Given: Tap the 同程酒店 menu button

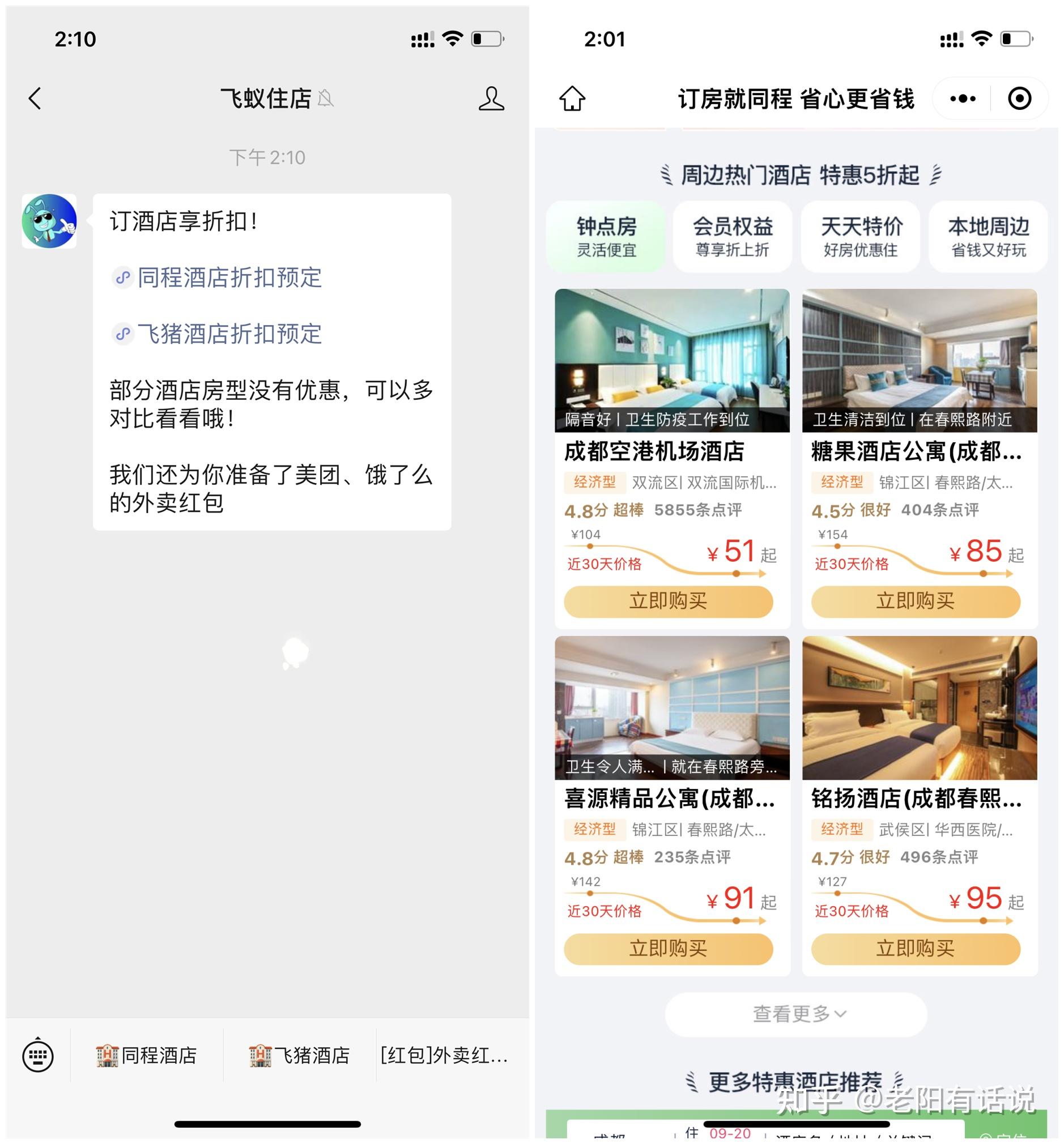Looking at the screenshot, I should click(147, 1055).
